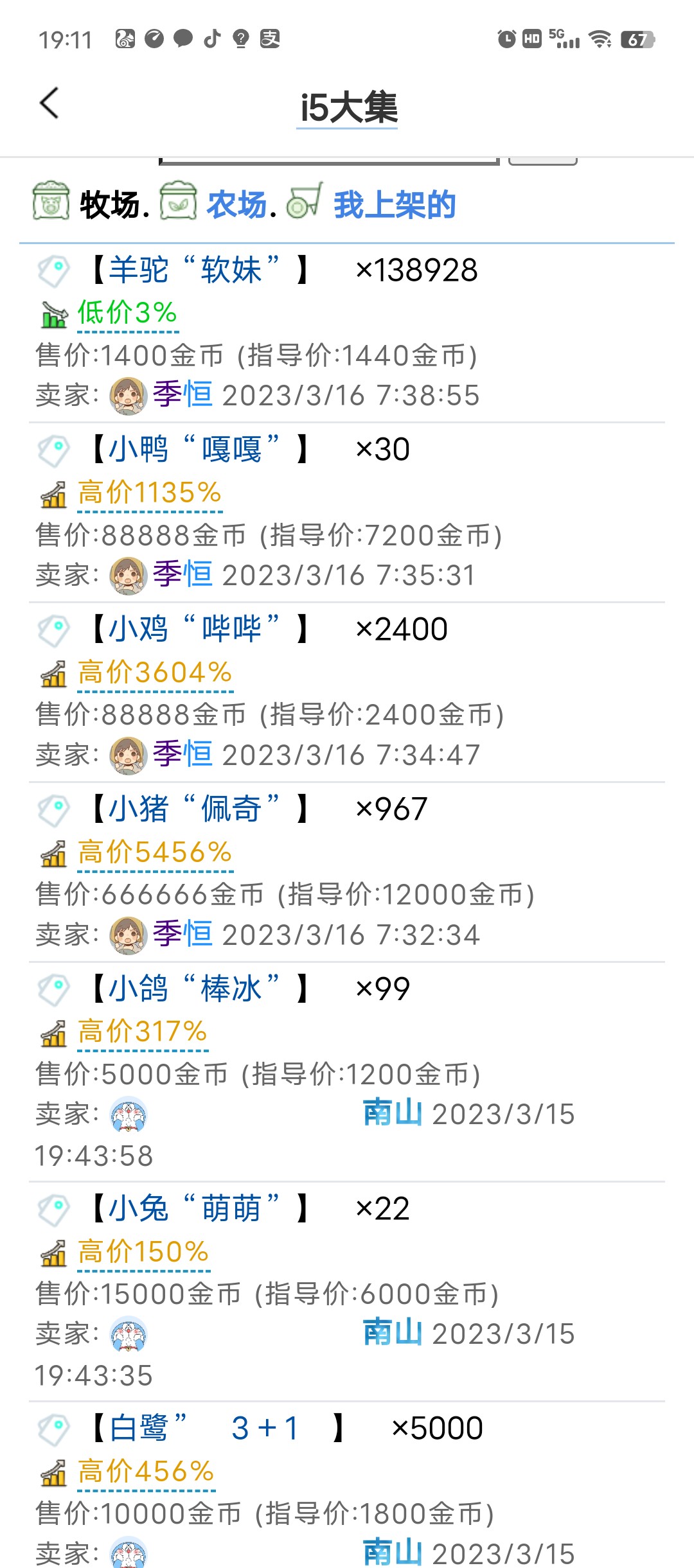
Task: Open the 小猪"佩奇" listing
Action: (x=199, y=809)
